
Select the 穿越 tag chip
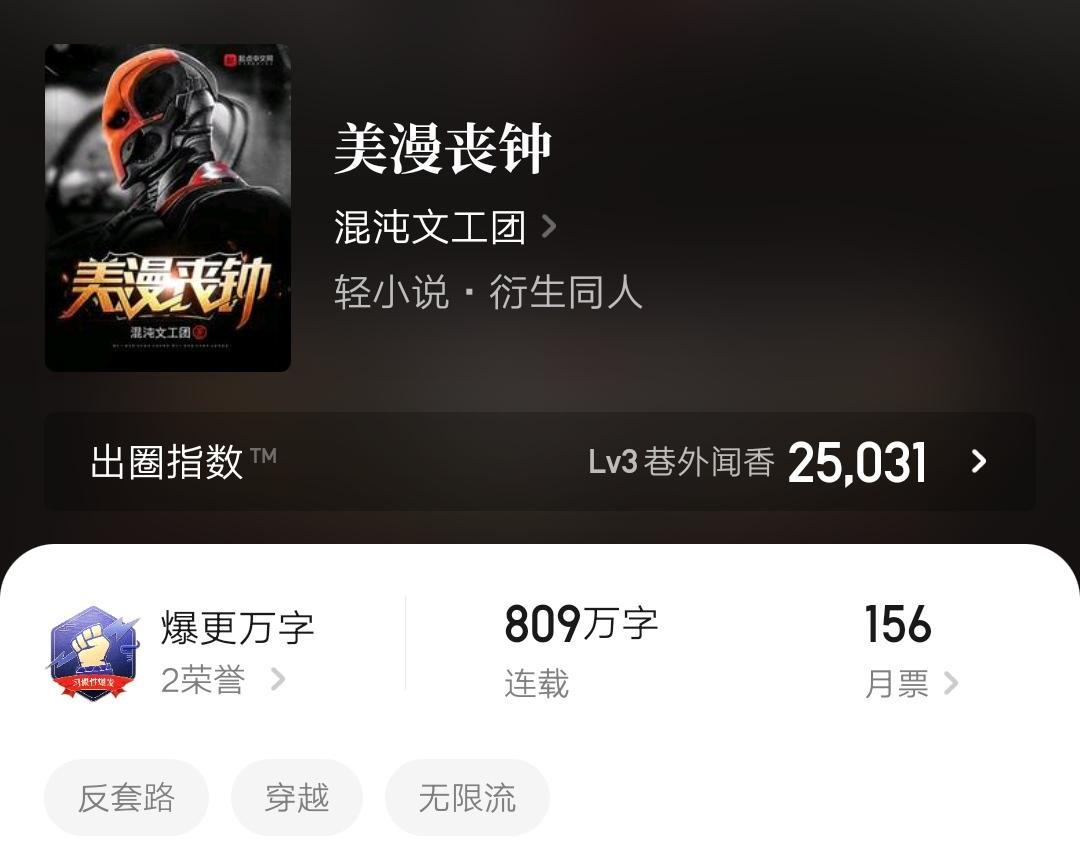point(296,798)
